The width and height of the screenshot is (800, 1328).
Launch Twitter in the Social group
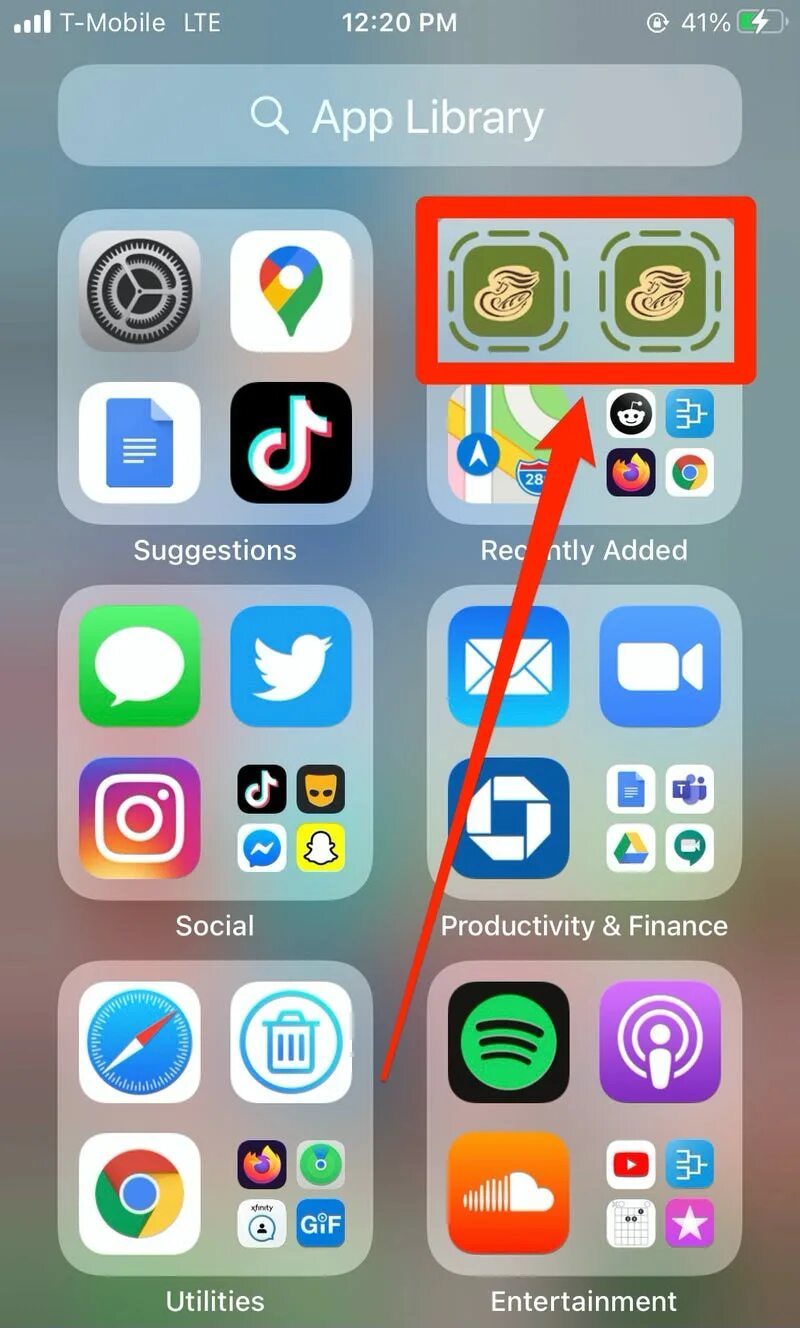(x=291, y=666)
